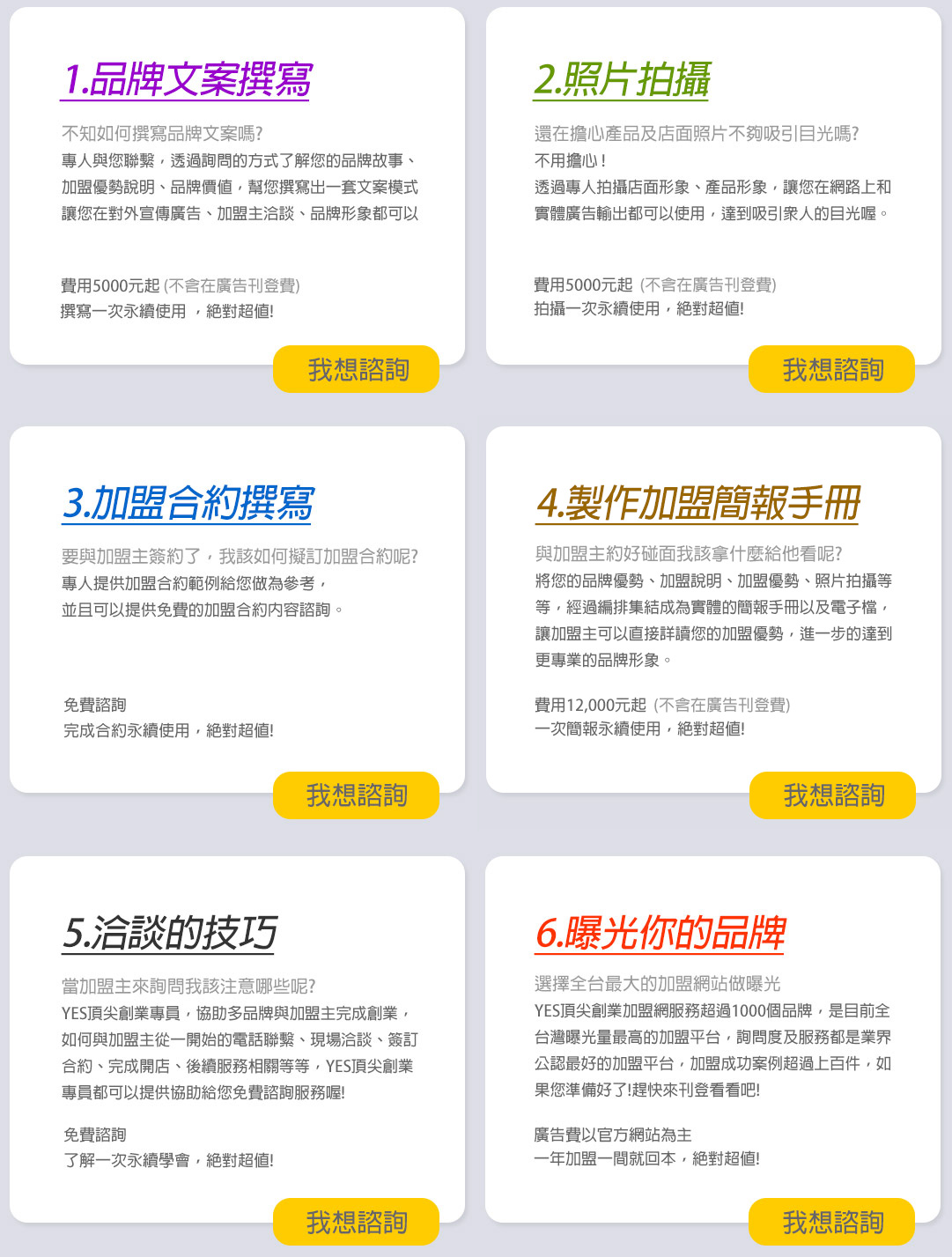Choose 我想諮詢 under 曝光你的品牌
Screen dimensions: 952x1257
pos(832,1222)
